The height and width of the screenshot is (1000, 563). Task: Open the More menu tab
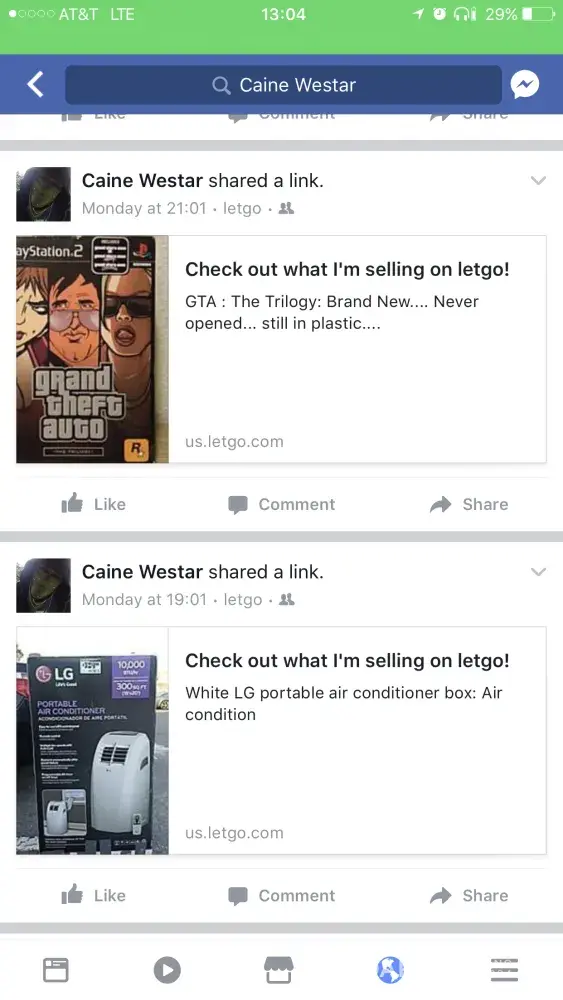pos(504,970)
